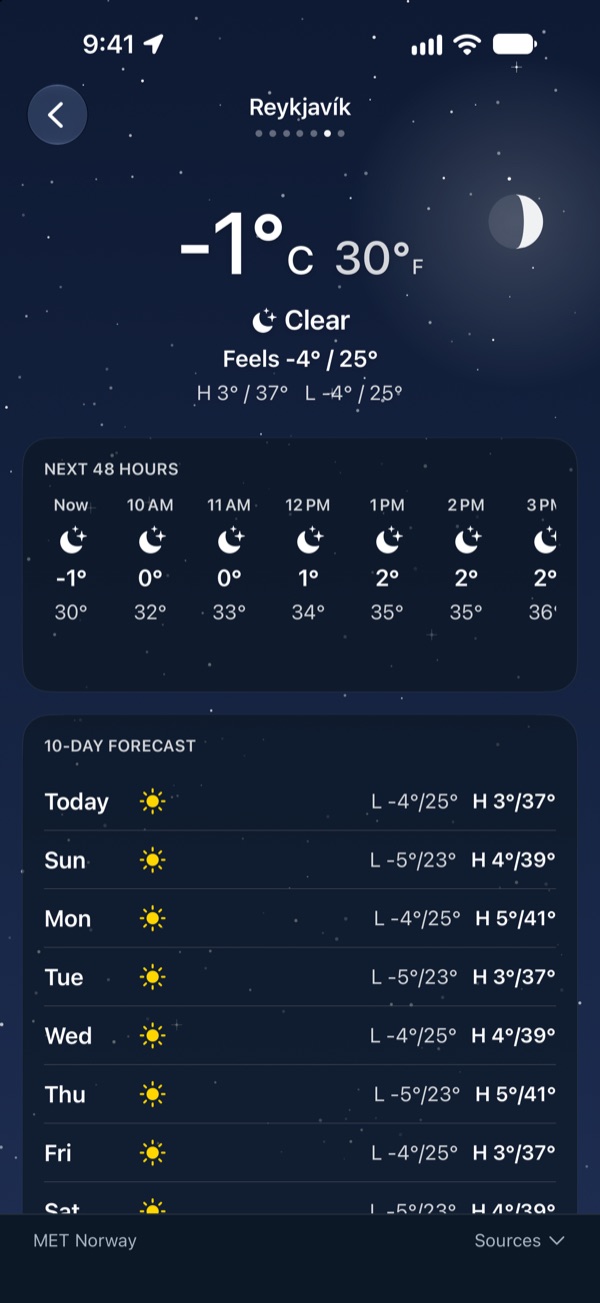Open the MET Norway source link
600x1303 pixels.
[85, 1240]
